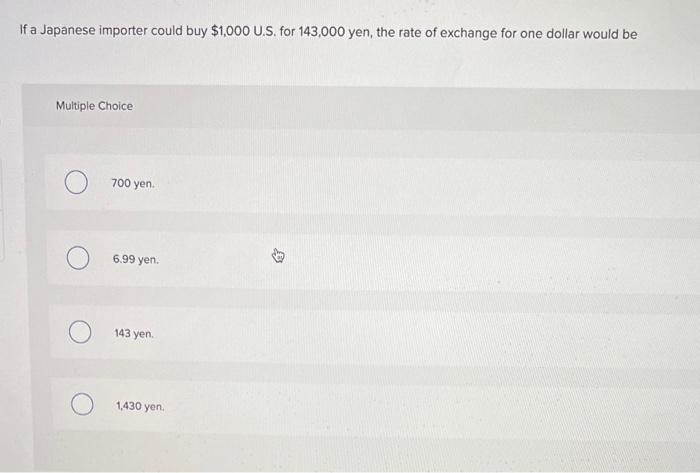Select the 700 yen answer
The height and width of the screenshot is (473, 700).
click(75, 184)
